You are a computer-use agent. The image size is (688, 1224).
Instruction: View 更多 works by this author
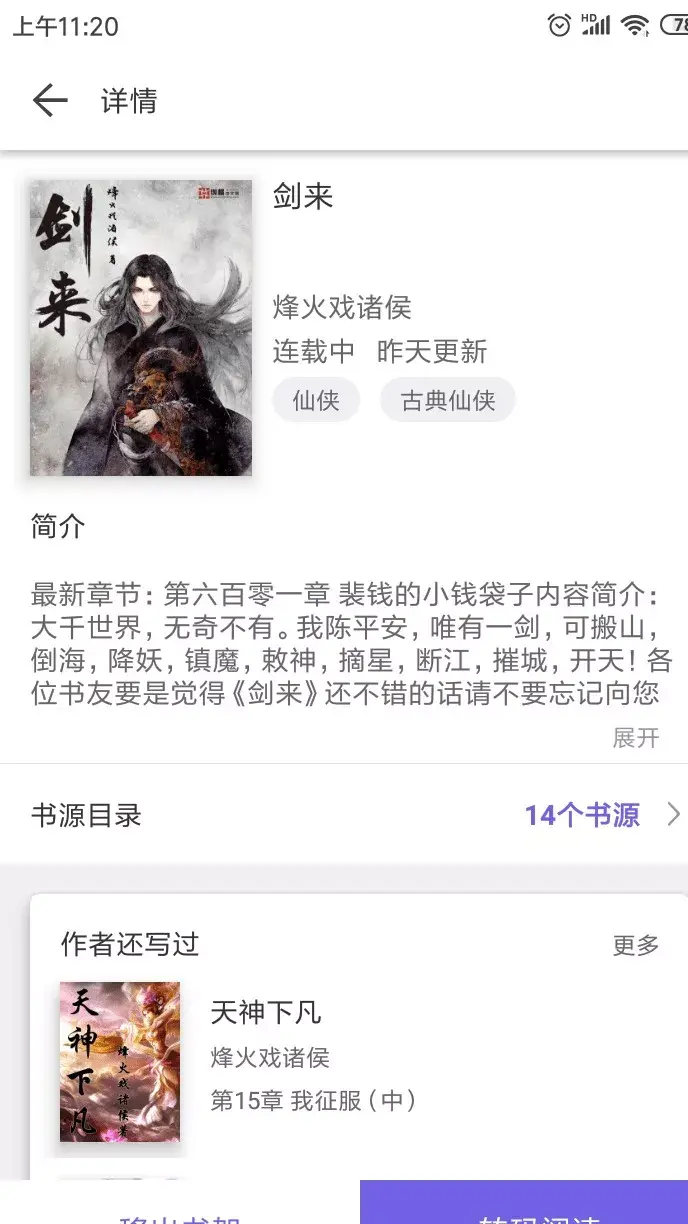point(636,945)
